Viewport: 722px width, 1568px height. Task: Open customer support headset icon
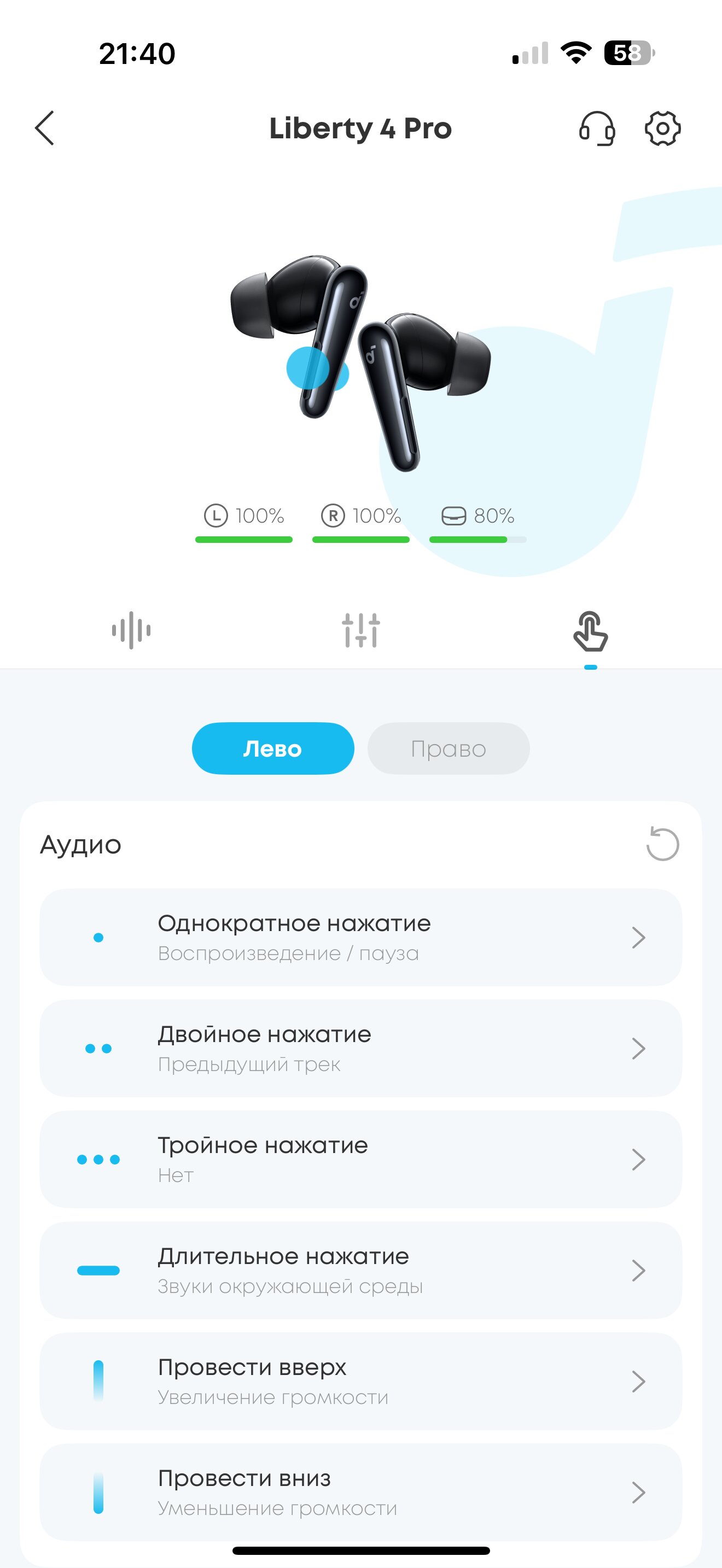597,128
